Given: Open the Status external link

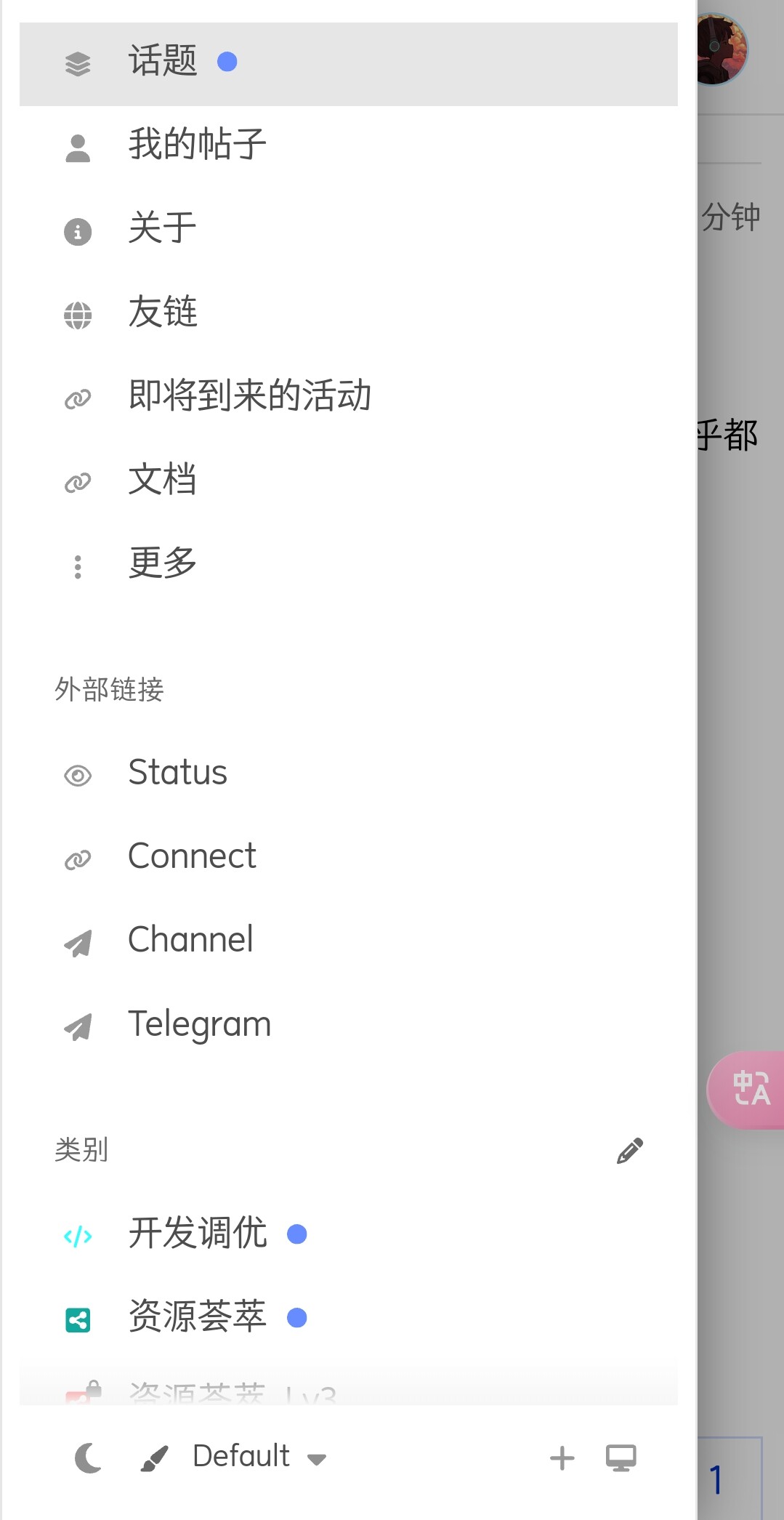Looking at the screenshot, I should click(x=348, y=773).
